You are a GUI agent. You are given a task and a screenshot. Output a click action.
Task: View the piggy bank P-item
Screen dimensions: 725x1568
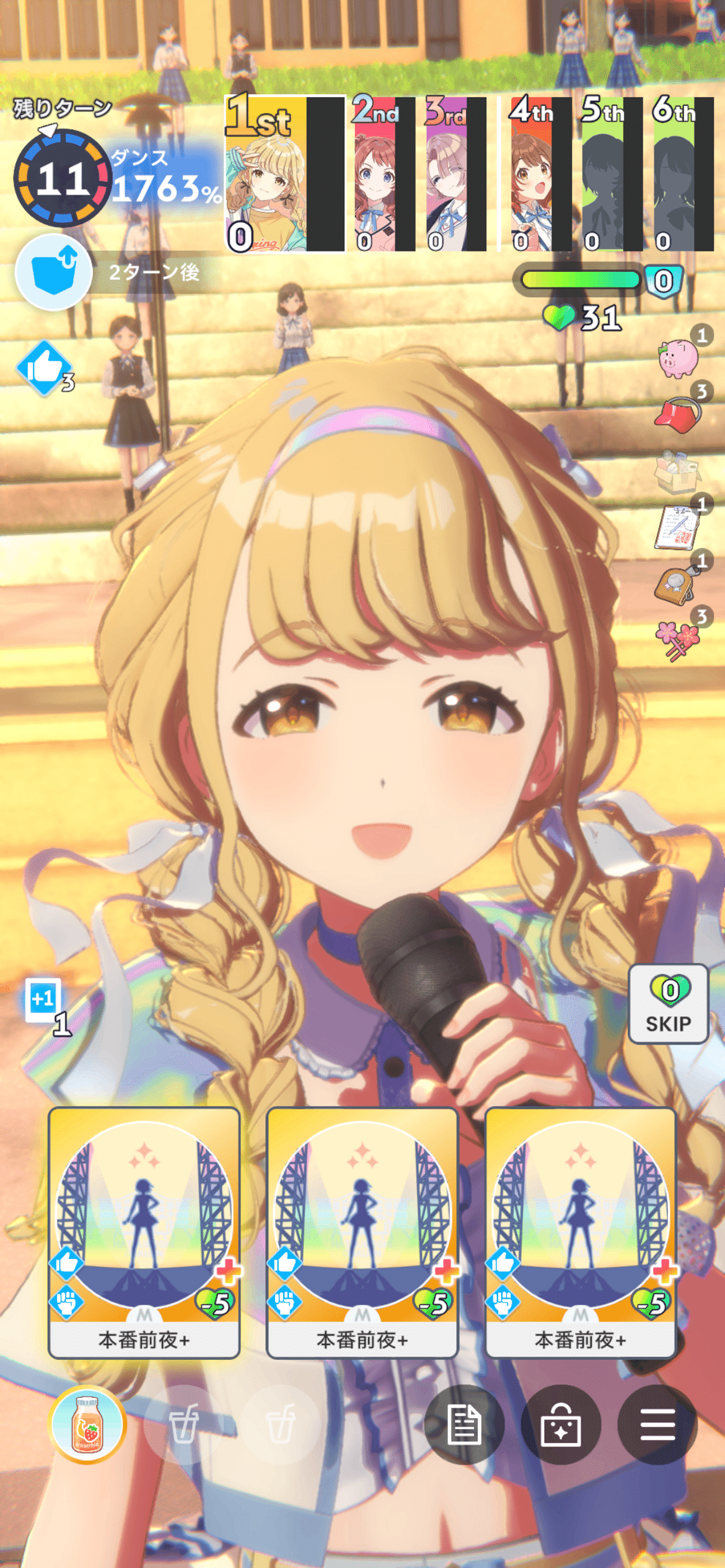click(678, 358)
